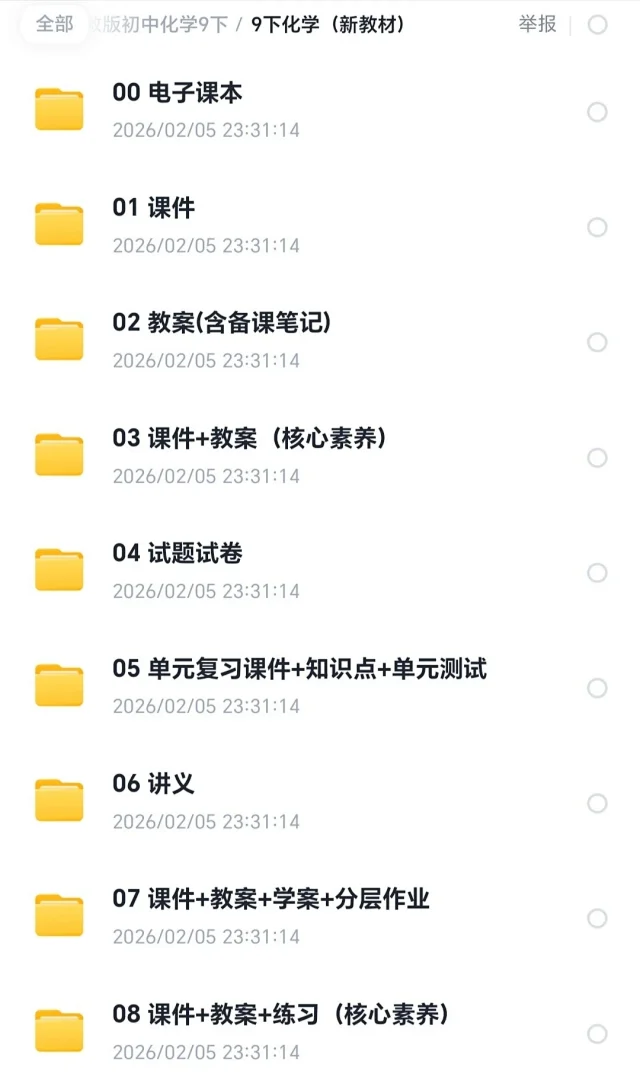
Task: Mark 02 教案(含备课笔记) as selected
Action: [597, 342]
